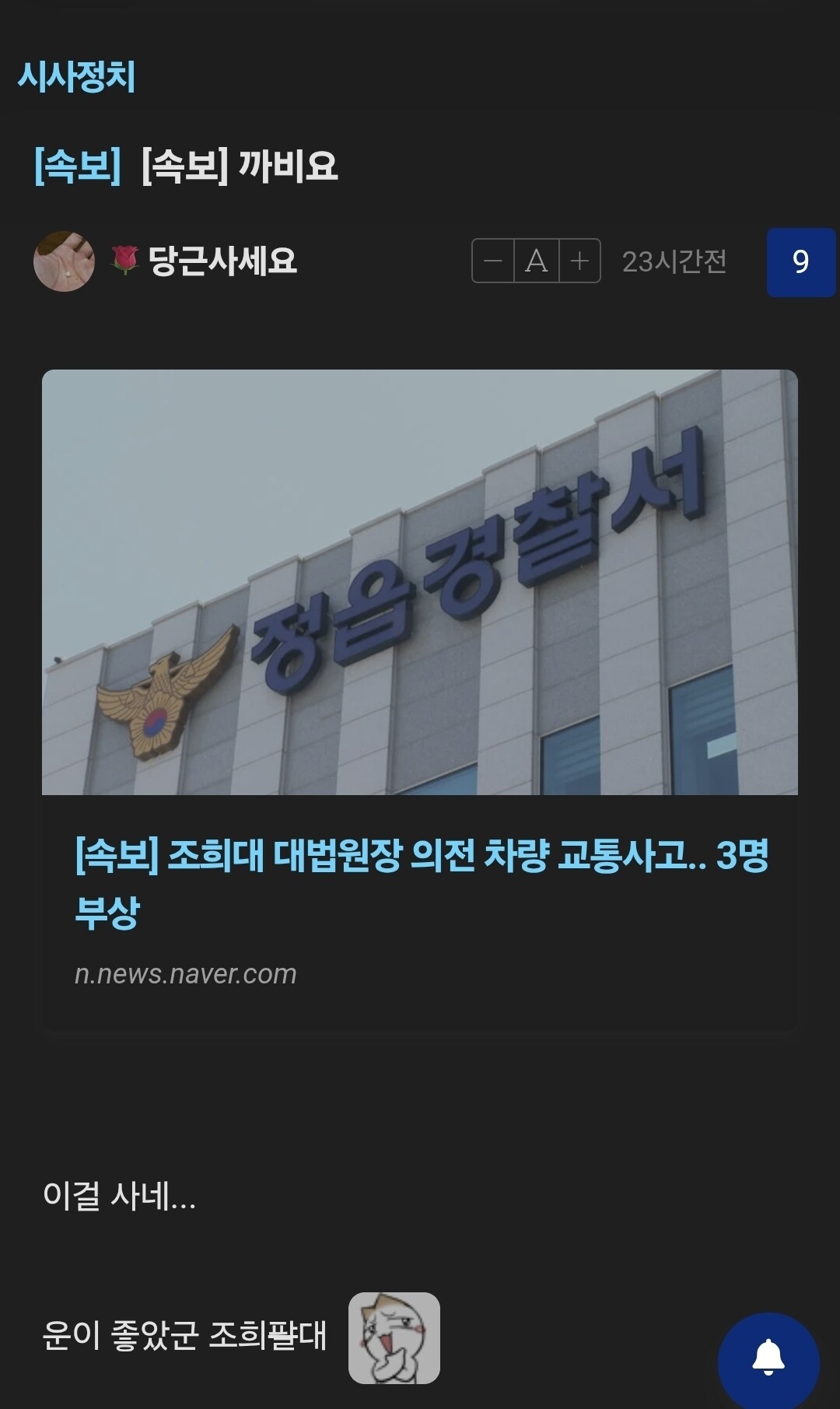Tap the floating notification bell button

click(x=768, y=1360)
